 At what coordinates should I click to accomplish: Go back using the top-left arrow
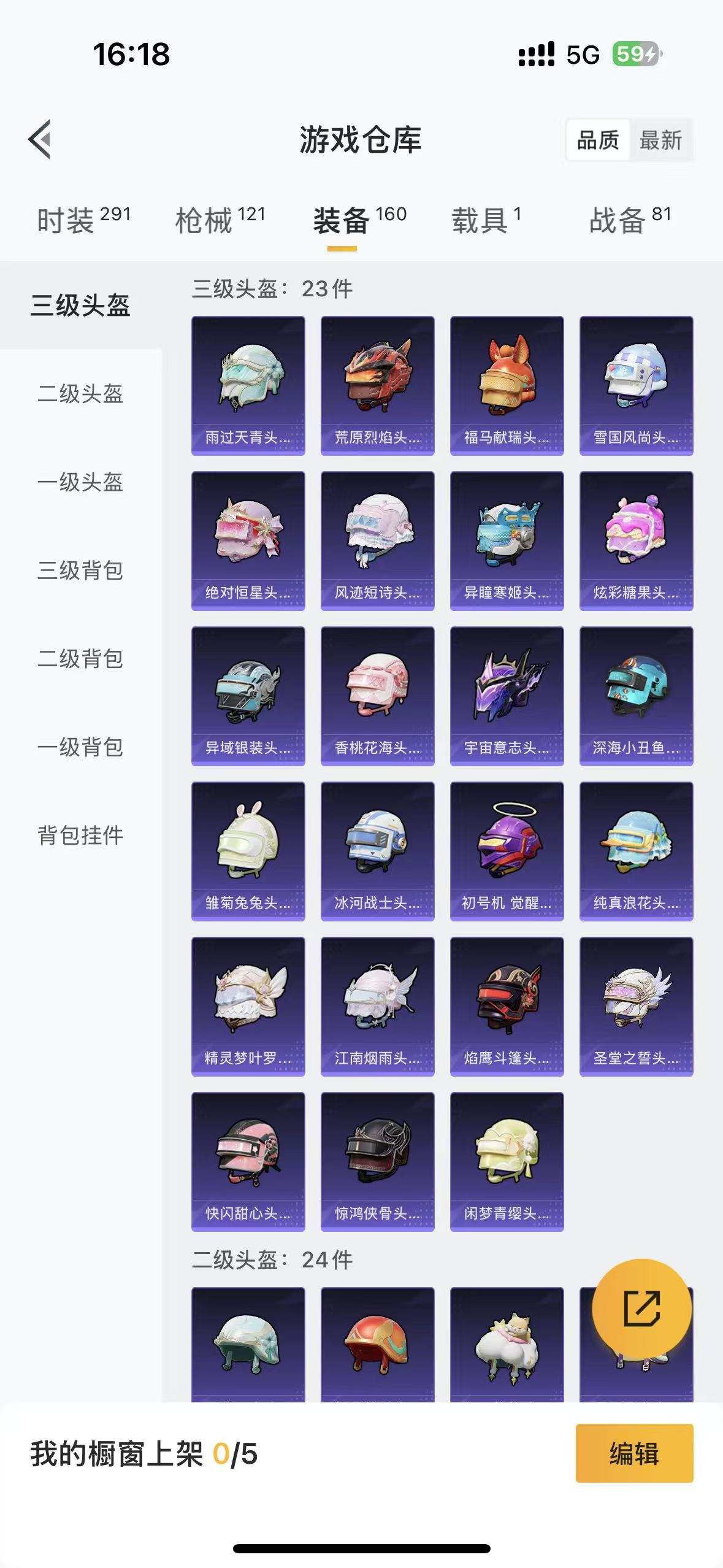(x=40, y=139)
